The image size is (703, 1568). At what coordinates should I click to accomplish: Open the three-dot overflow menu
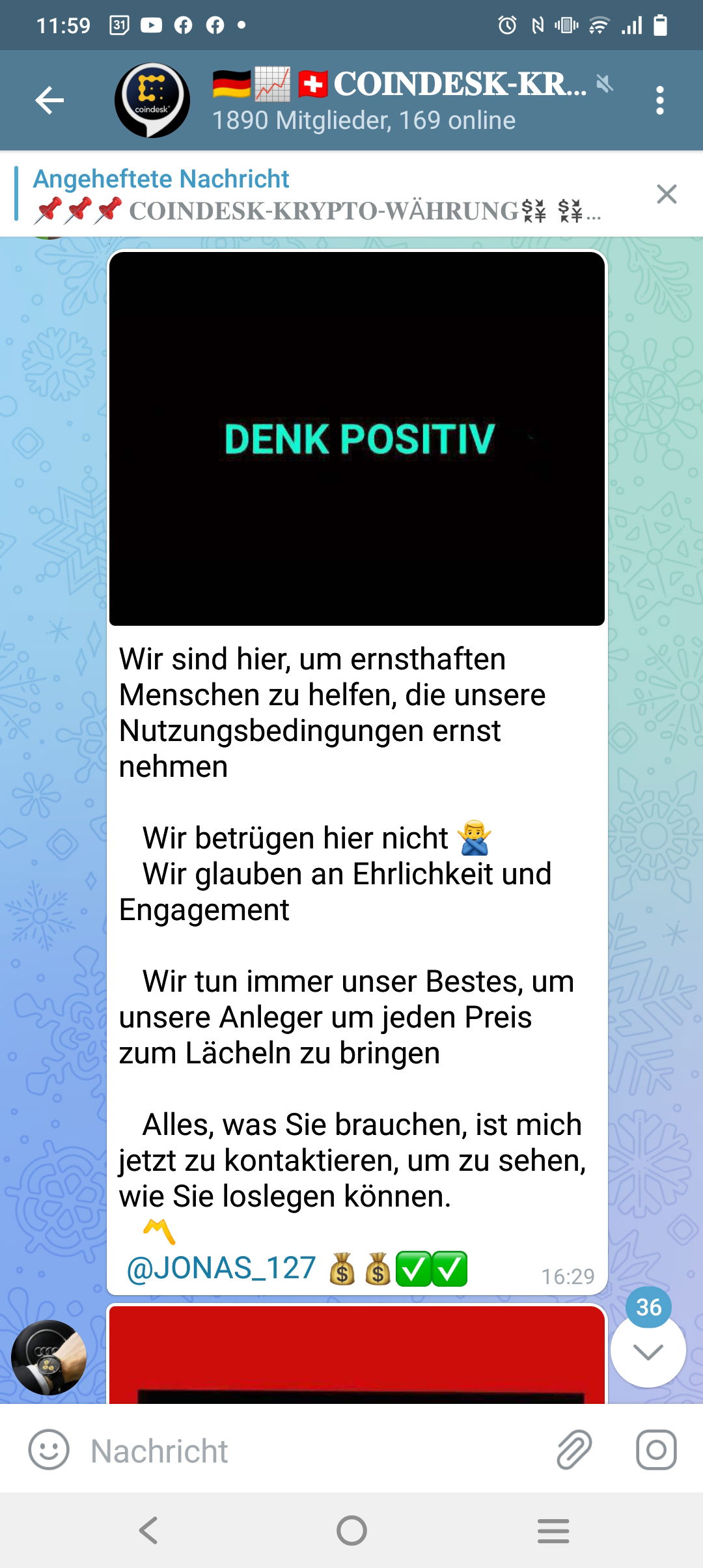(659, 100)
